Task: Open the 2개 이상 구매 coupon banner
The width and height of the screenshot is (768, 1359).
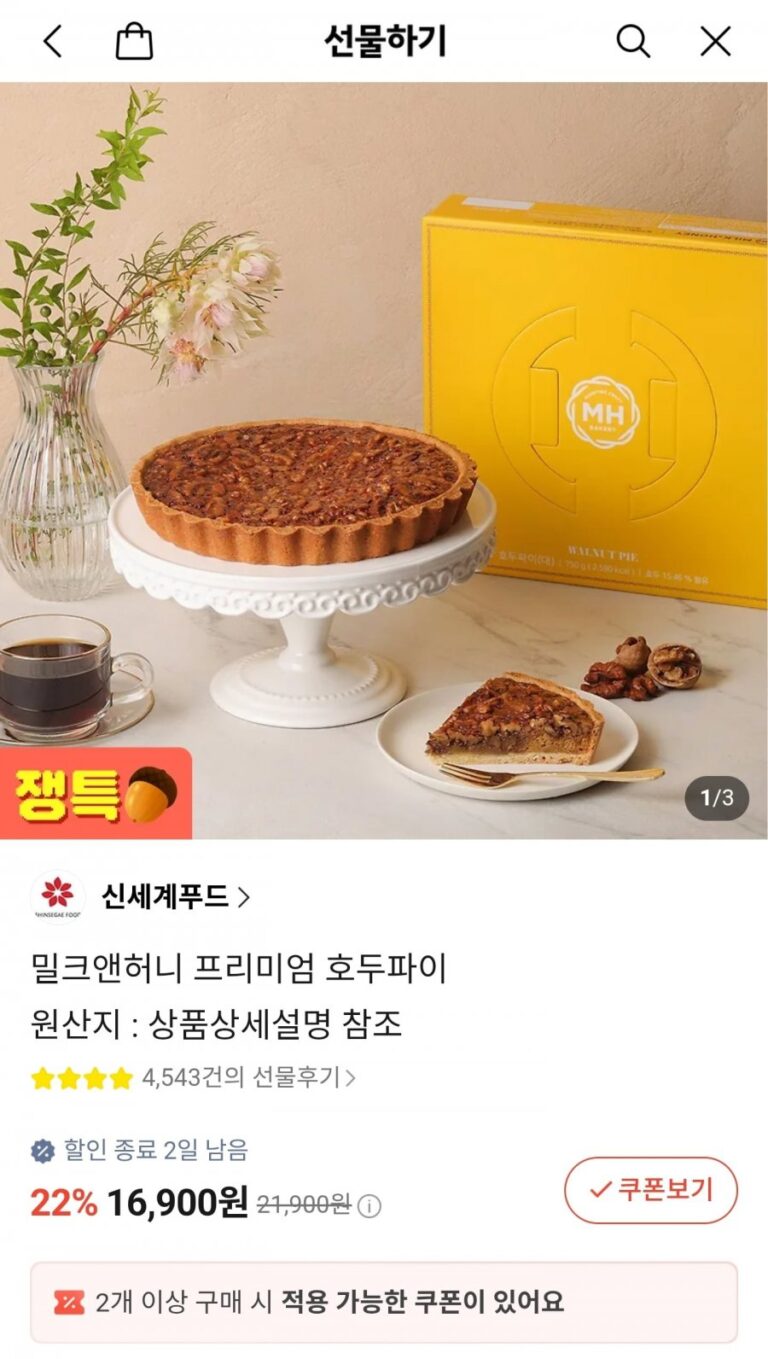Action: 384,1302
